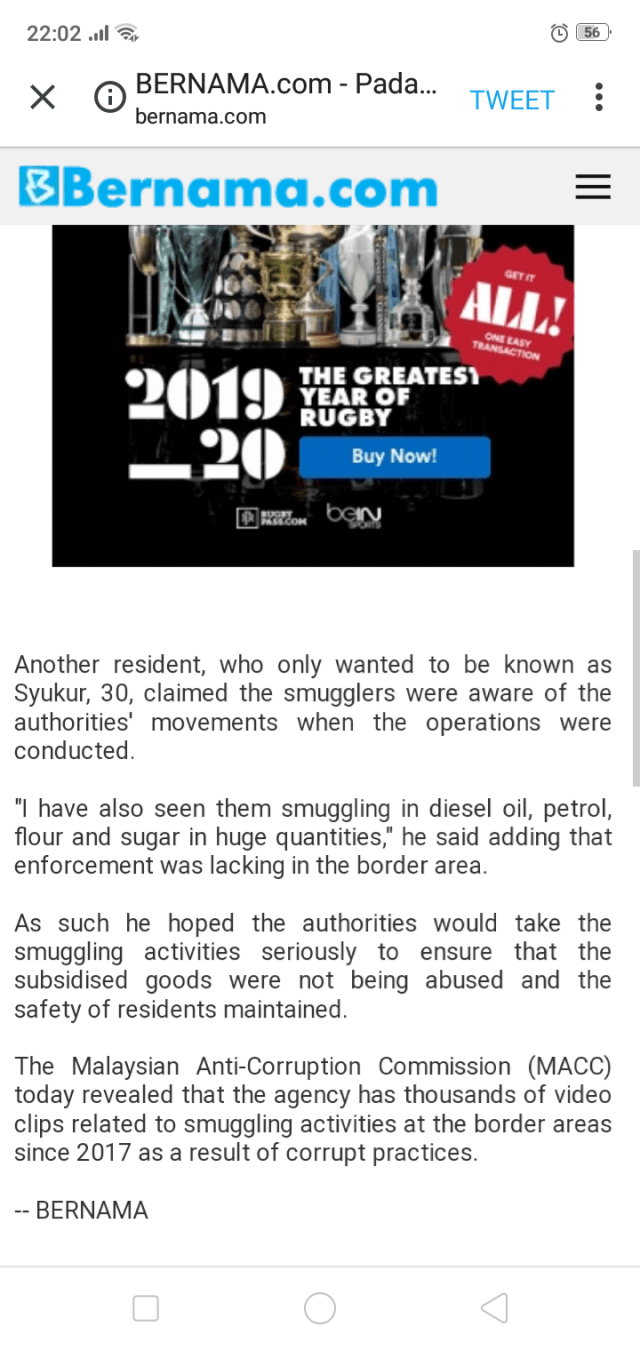The width and height of the screenshot is (640, 1351).
Task: Open Bernama hamburger menu
Action: pos(593,186)
